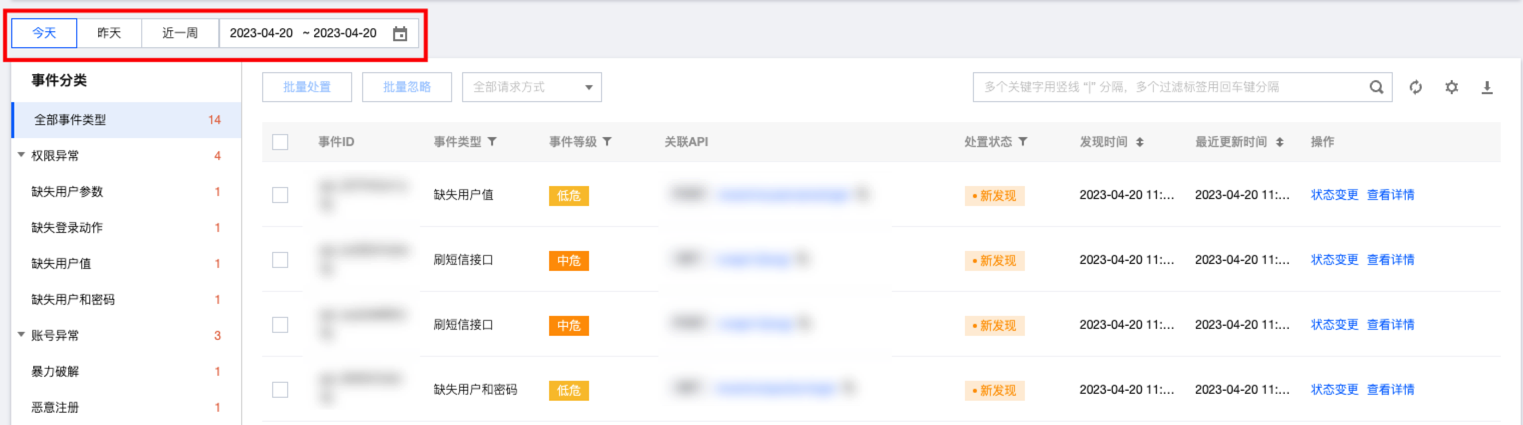This screenshot has height=425, width=1523.
Task: Check the select-all checkbox in the table header
Action: [280, 142]
